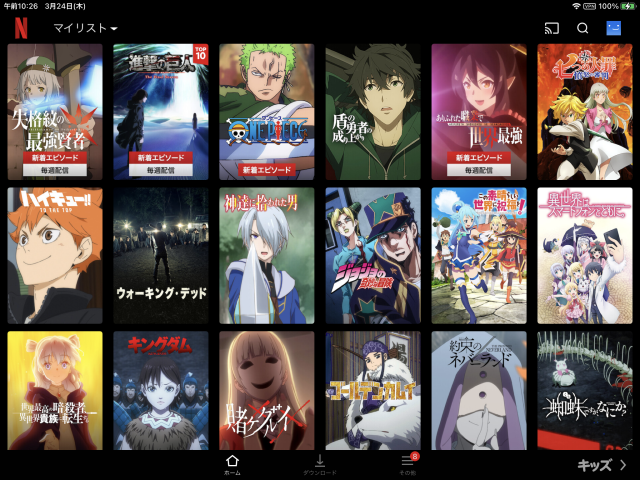Open the マイリスト dropdown

pyautogui.click(x=85, y=28)
